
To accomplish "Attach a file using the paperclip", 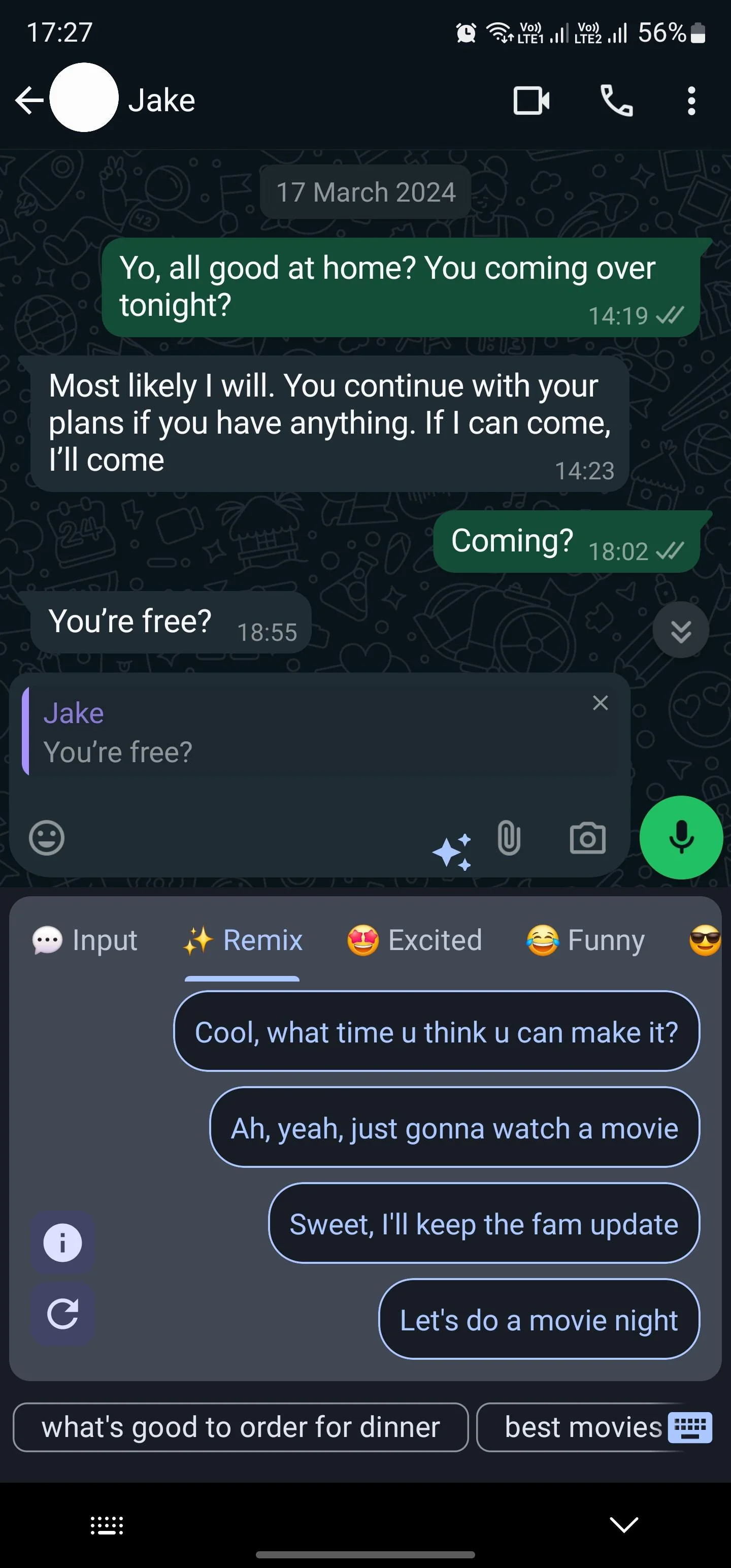I will click(509, 837).
